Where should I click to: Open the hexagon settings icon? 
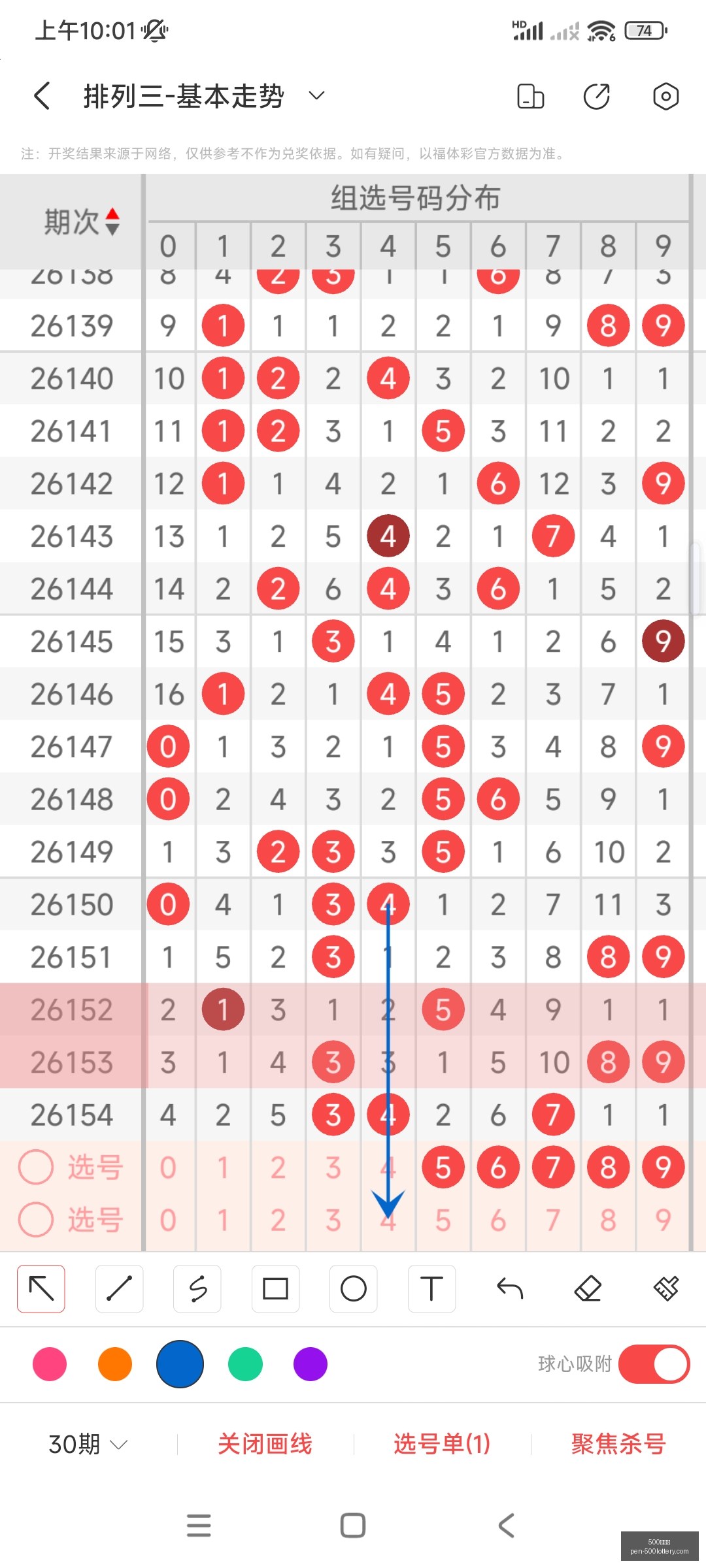click(665, 96)
